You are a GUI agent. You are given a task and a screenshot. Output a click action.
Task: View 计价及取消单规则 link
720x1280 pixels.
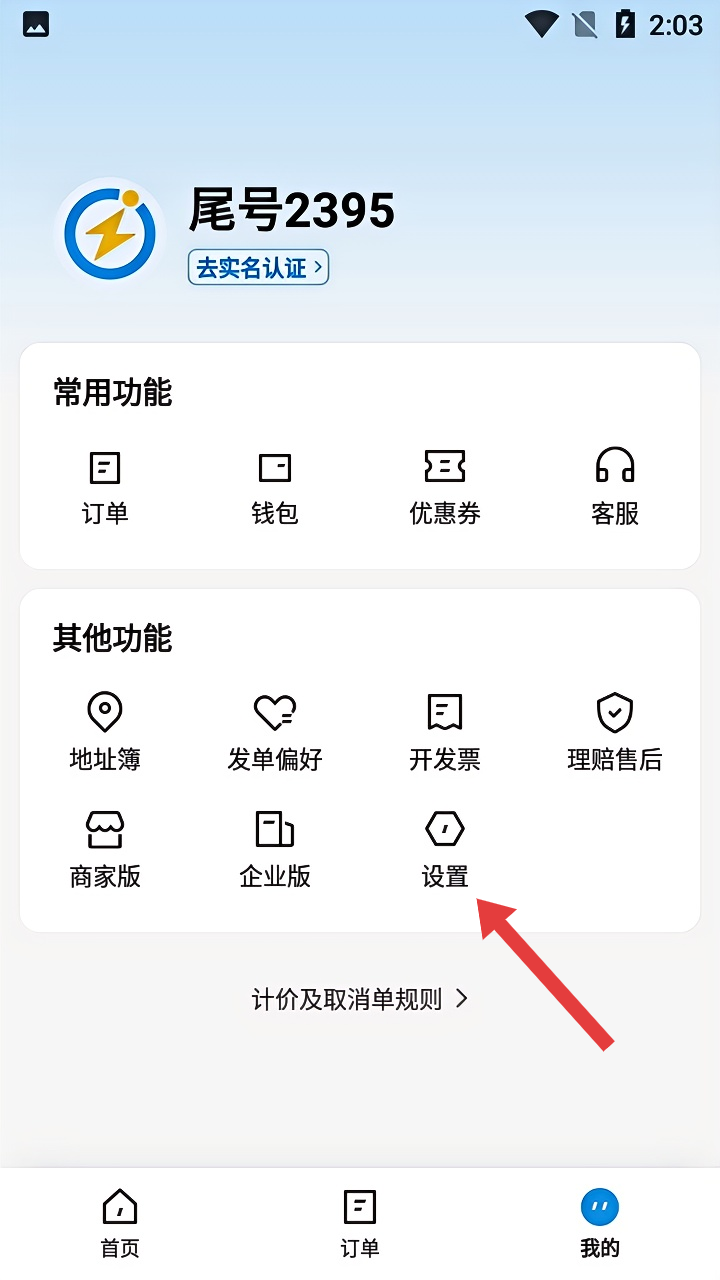pos(360,999)
